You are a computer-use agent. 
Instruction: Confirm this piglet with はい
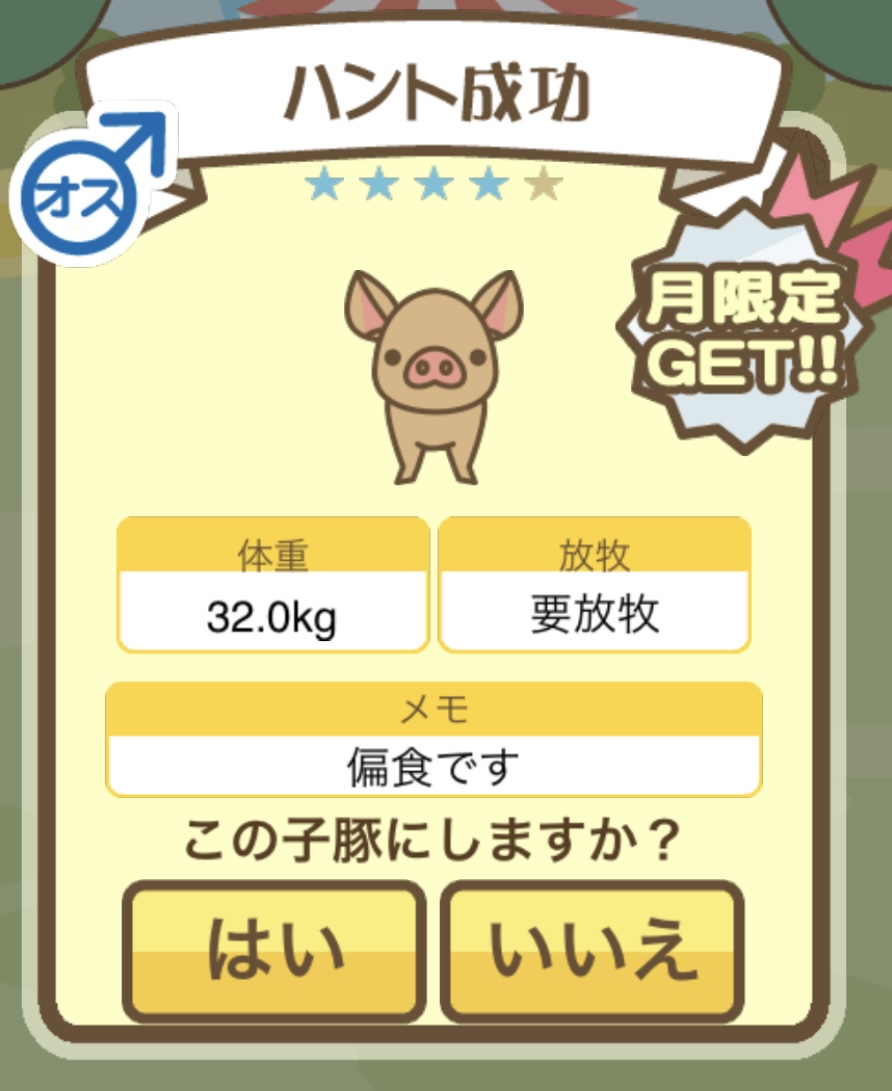coord(275,949)
